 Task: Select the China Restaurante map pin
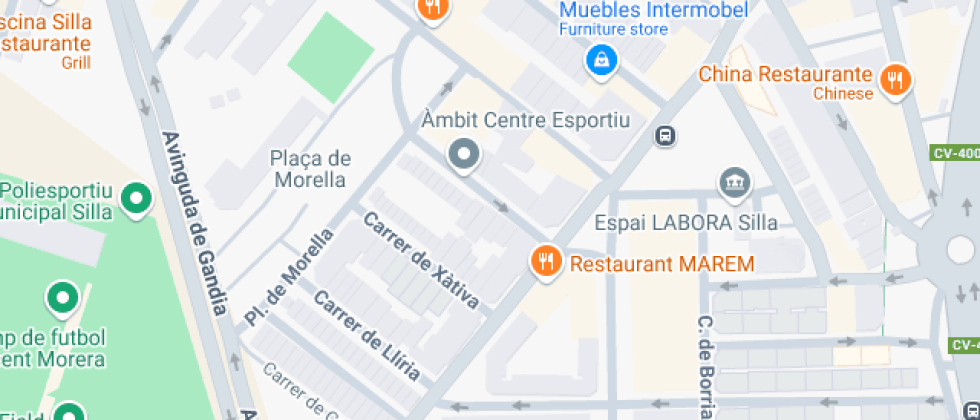pyautogui.click(x=896, y=81)
